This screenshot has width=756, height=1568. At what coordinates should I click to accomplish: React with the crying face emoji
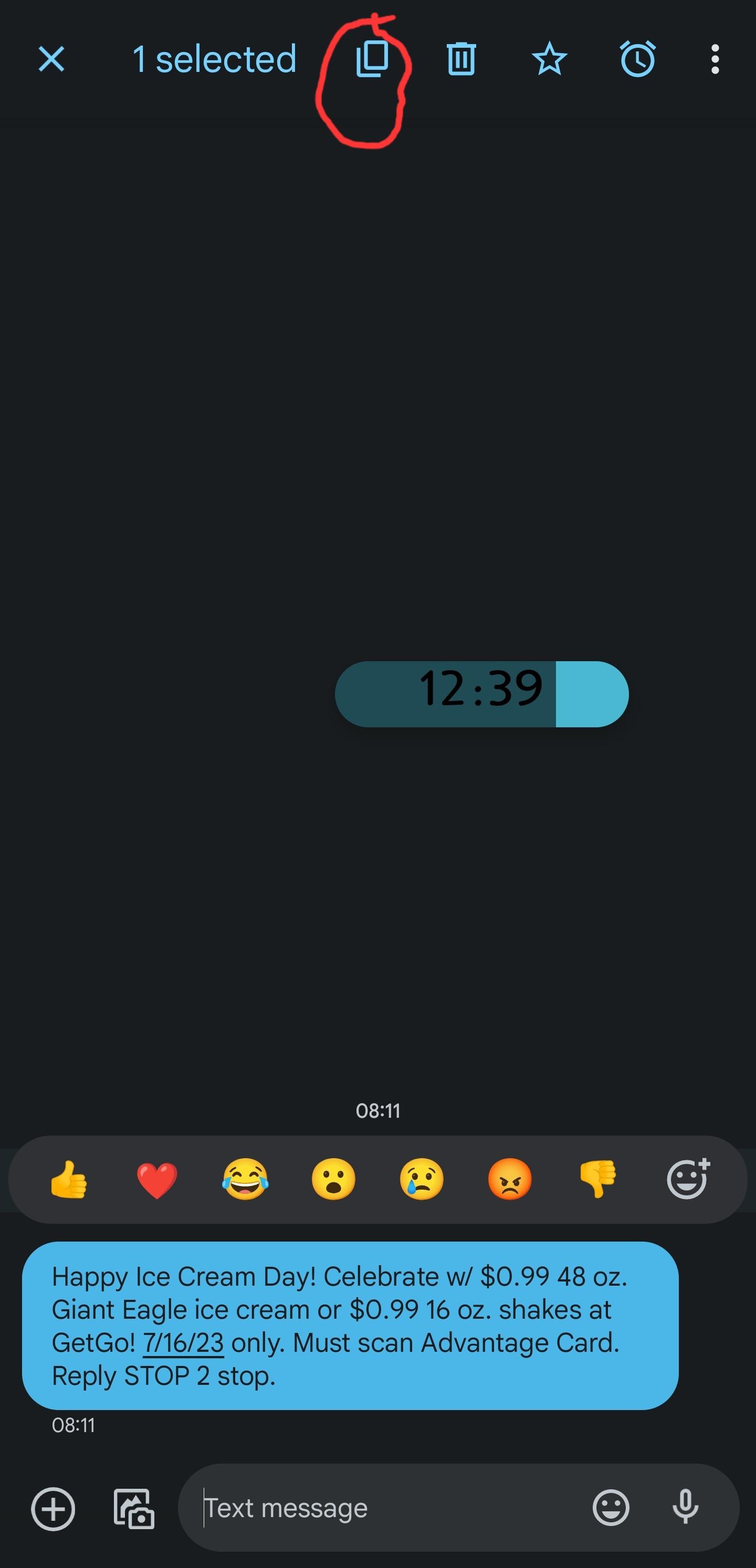click(422, 1180)
